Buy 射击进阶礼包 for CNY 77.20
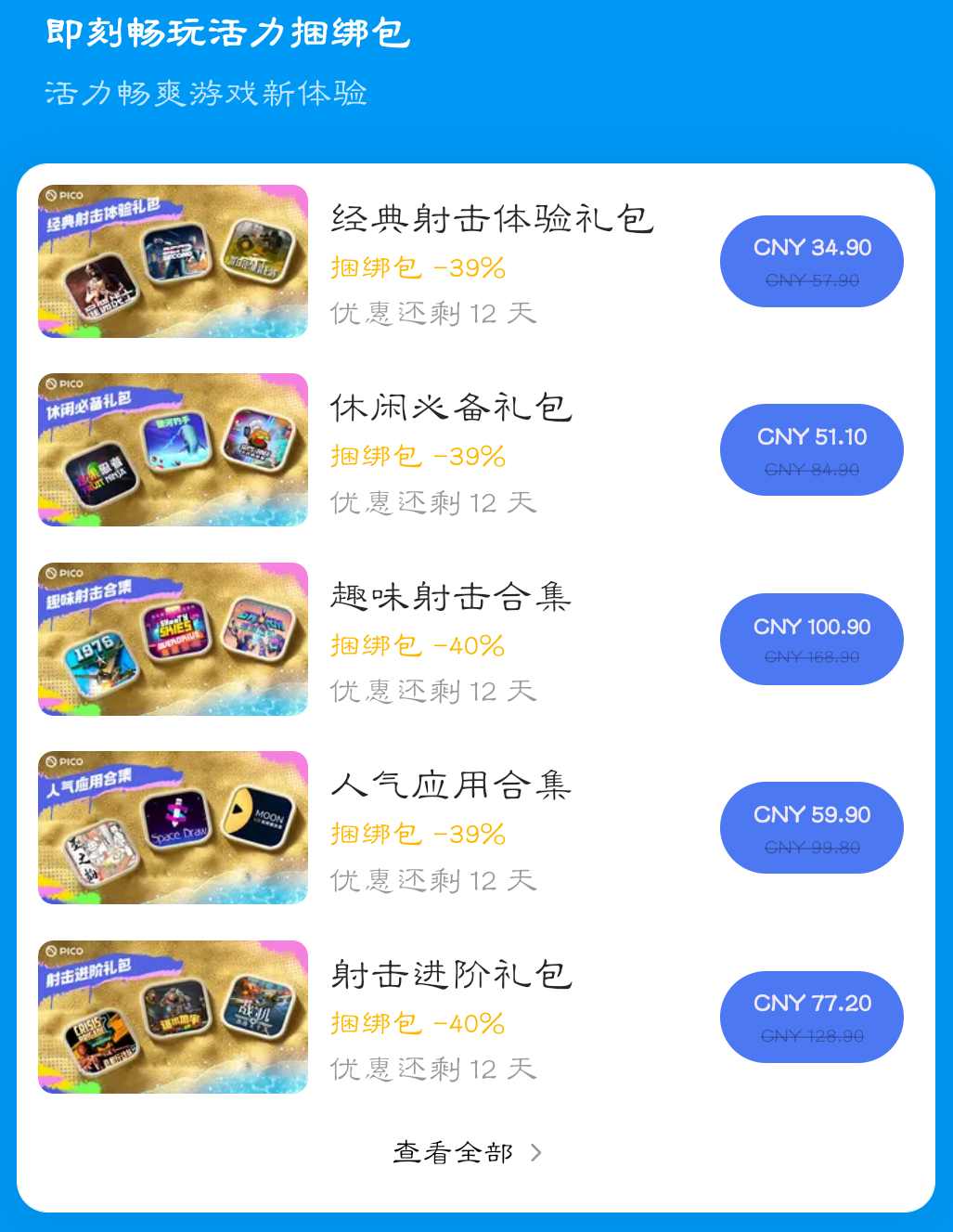The height and width of the screenshot is (1232, 953). [x=811, y=1018]
